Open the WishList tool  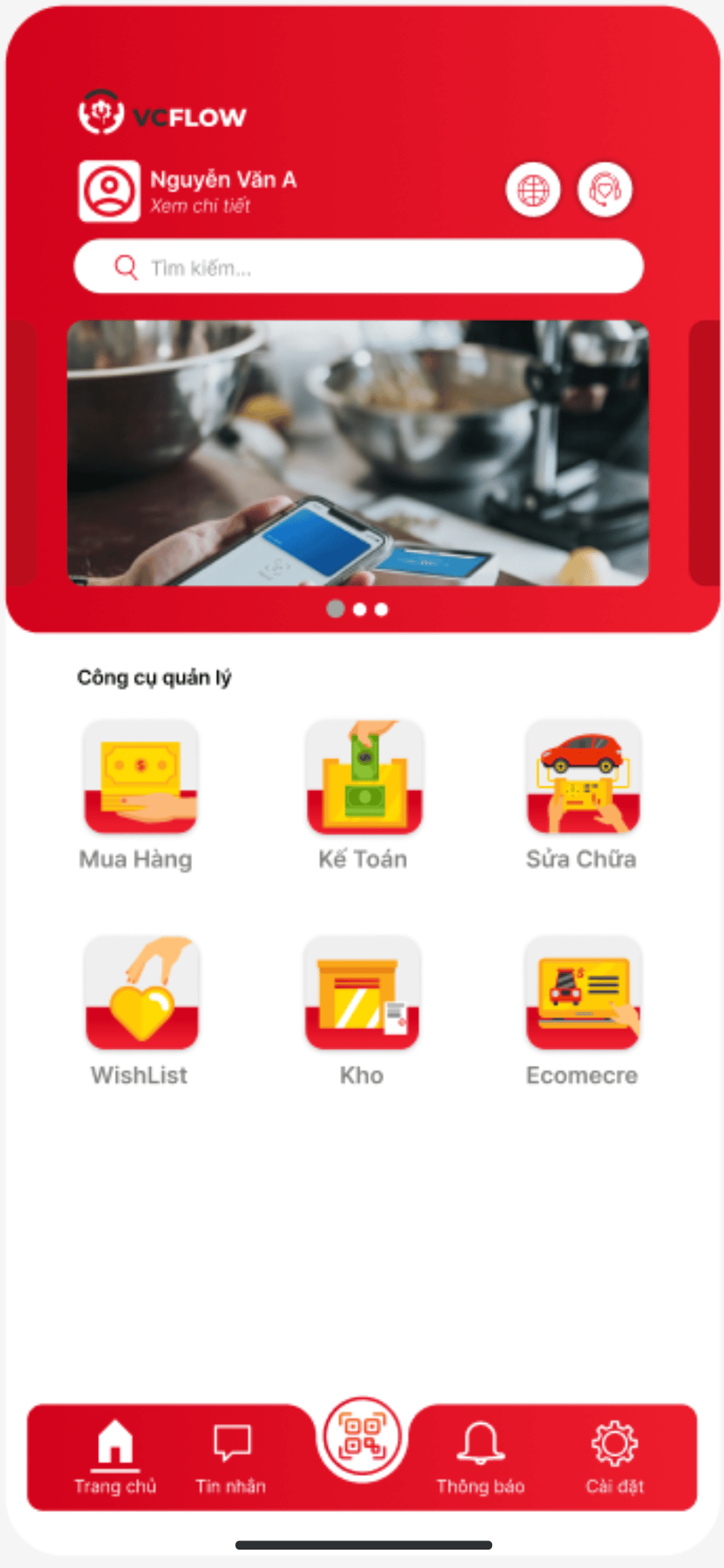[x=142, y=993]
